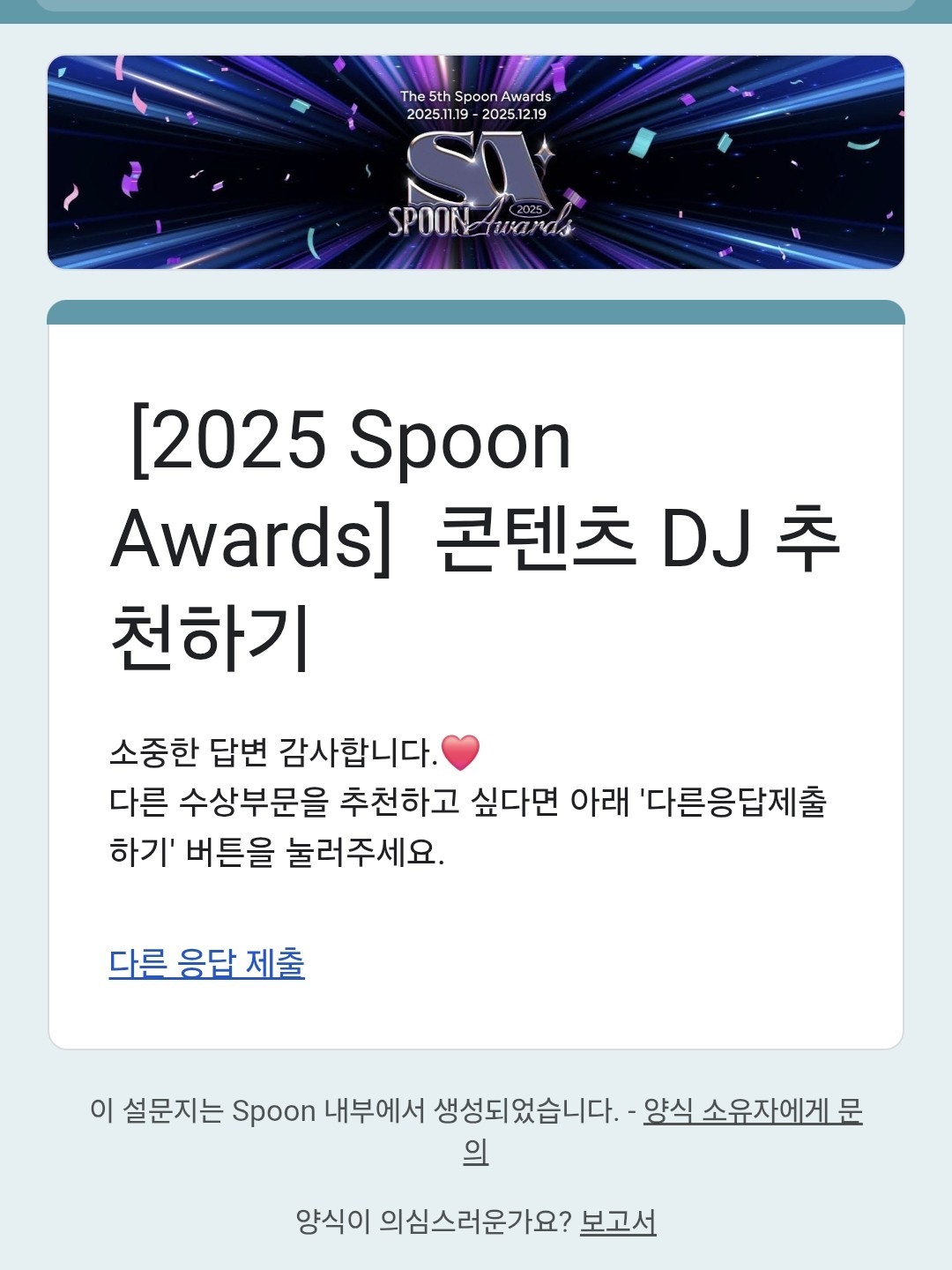Tap the 다른 응답 제출 link
Screen dimensions: 952x1270
point(206,963)
